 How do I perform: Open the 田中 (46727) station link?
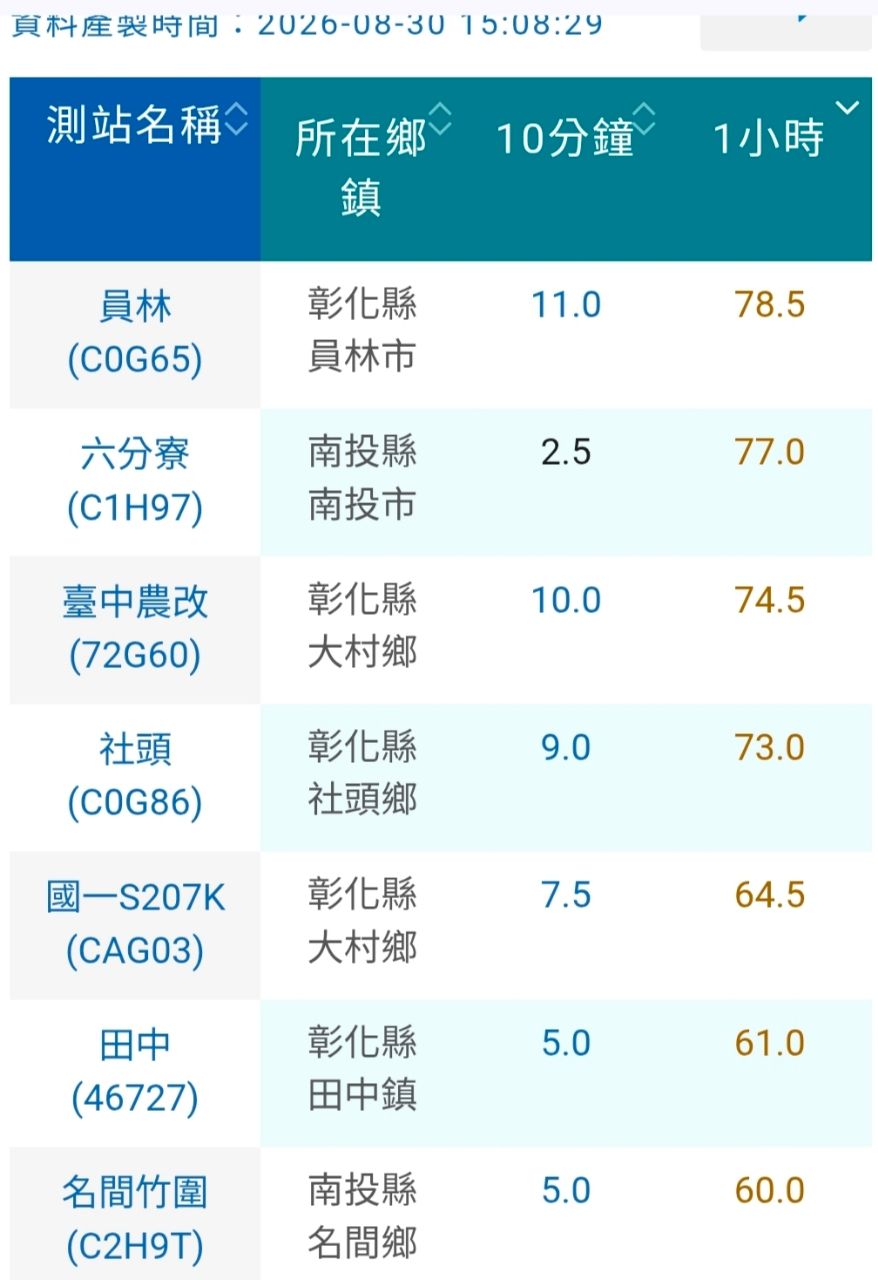pos(135,1072)
